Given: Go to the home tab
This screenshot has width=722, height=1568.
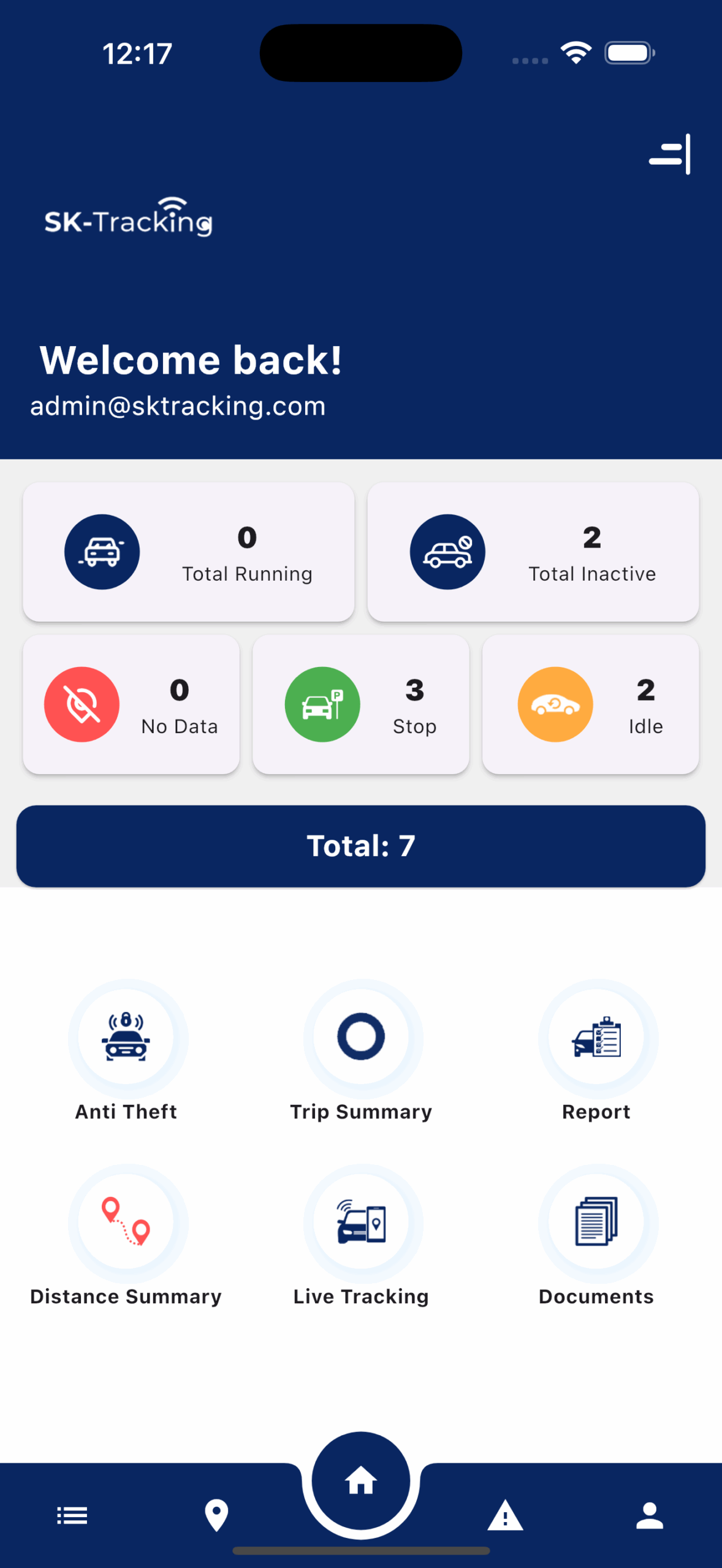Looking at the screenshot, I should click(361, 1482).
